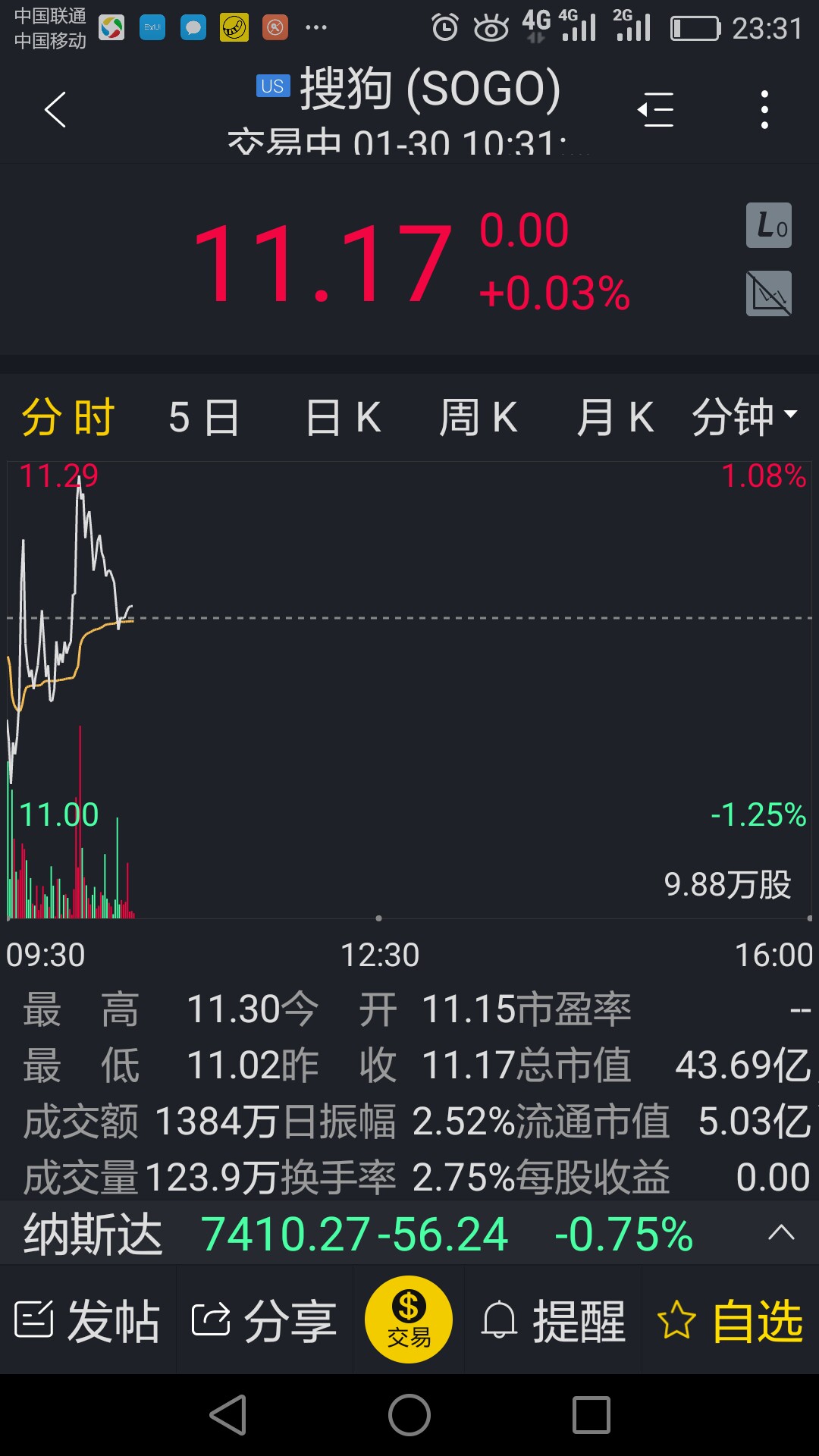Tap 发帖 to write a post
The image size is (819, 1456).
88,1321
